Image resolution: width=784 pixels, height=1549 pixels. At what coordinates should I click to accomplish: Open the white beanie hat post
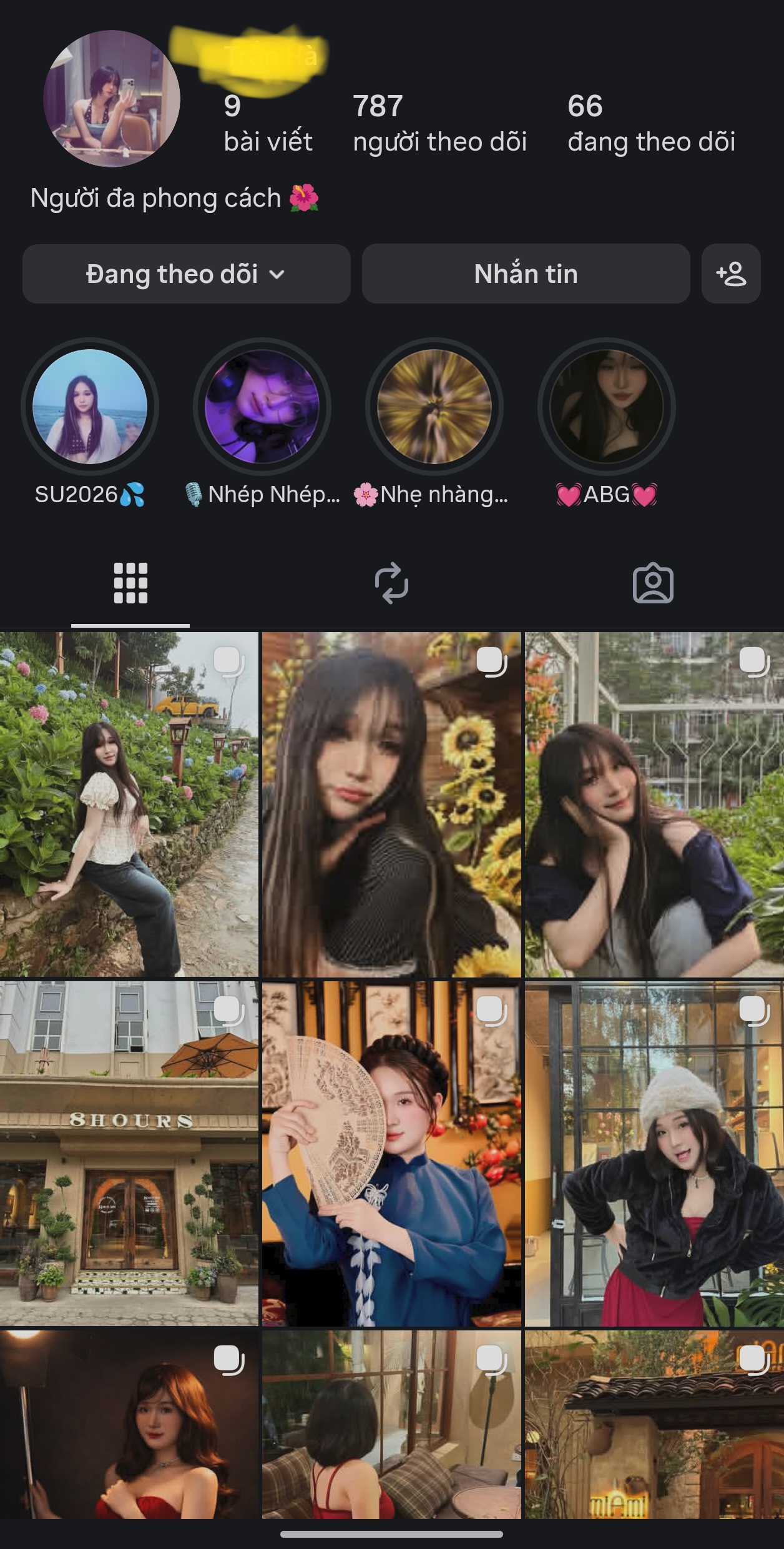[x=654, y=1154]
